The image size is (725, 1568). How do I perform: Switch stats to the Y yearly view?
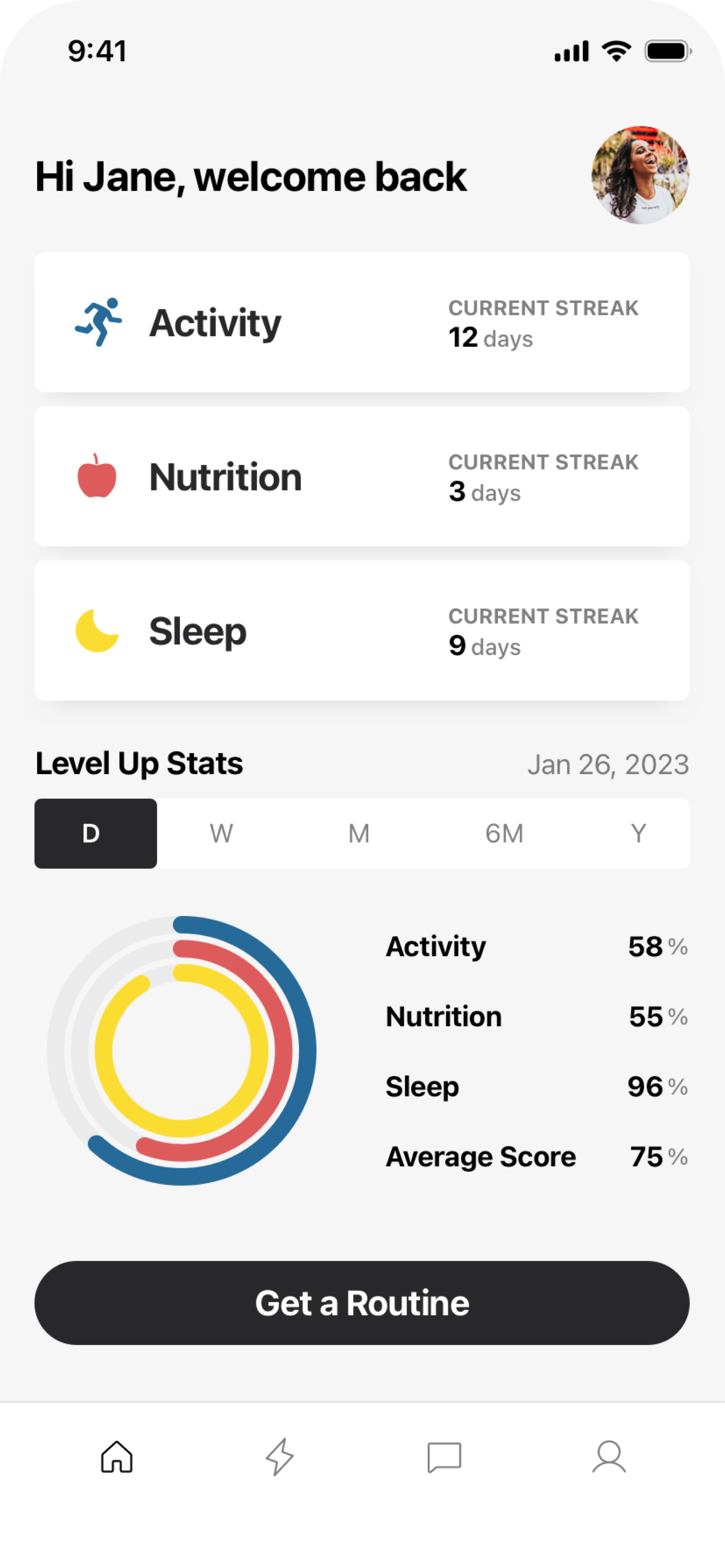638,833
